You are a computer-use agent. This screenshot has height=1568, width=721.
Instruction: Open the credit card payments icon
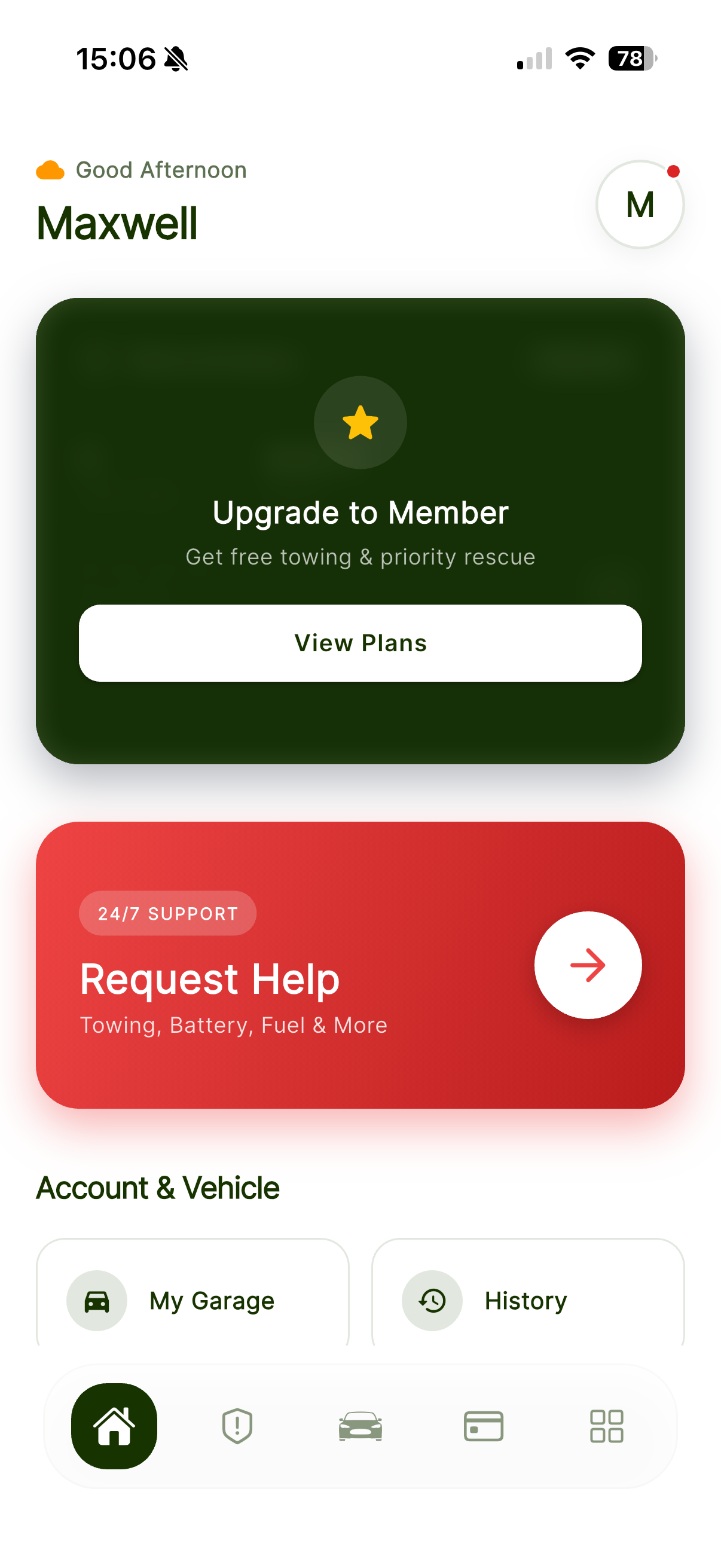point(484,1426)
